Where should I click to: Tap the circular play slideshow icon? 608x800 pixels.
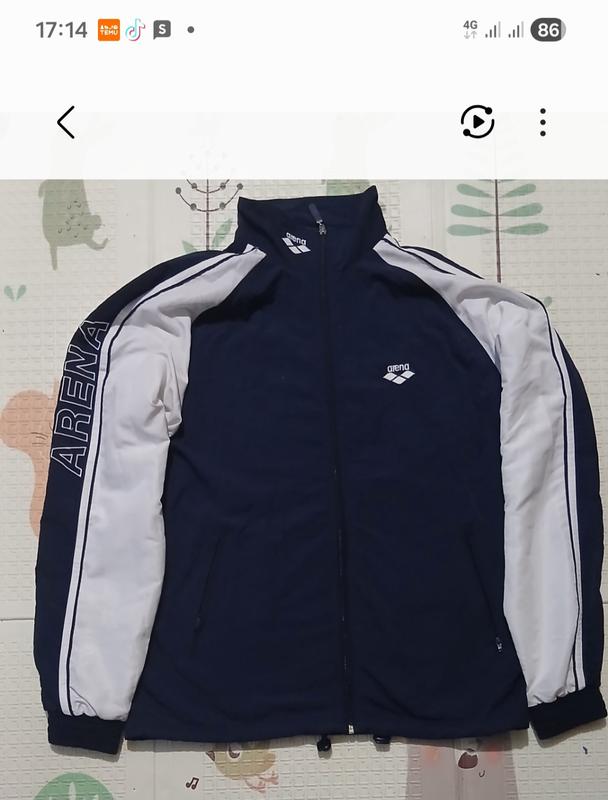pyautogui.click(x=477, y=122)
